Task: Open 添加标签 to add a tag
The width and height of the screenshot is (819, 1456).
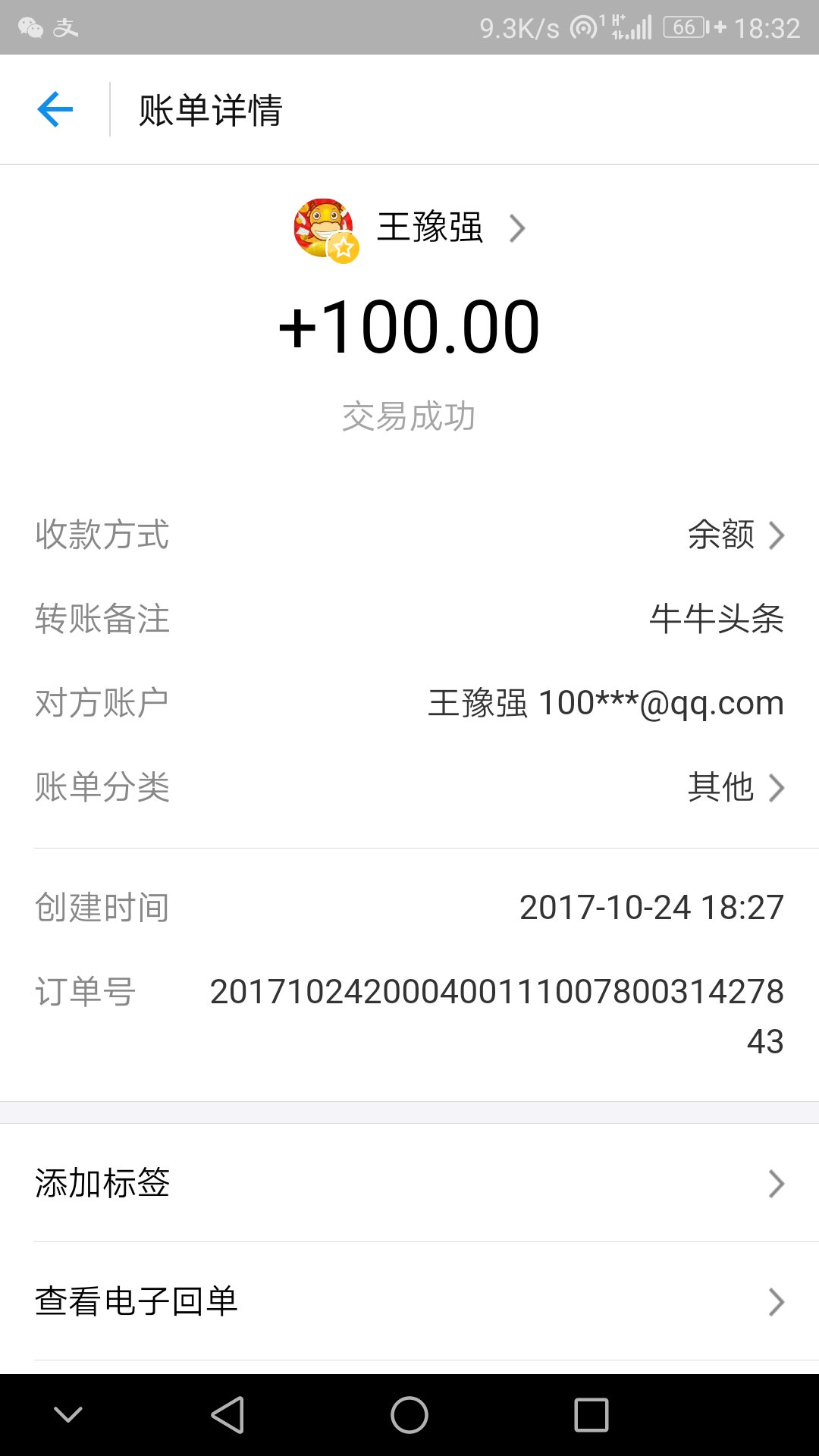Action: pos(409,1183)
